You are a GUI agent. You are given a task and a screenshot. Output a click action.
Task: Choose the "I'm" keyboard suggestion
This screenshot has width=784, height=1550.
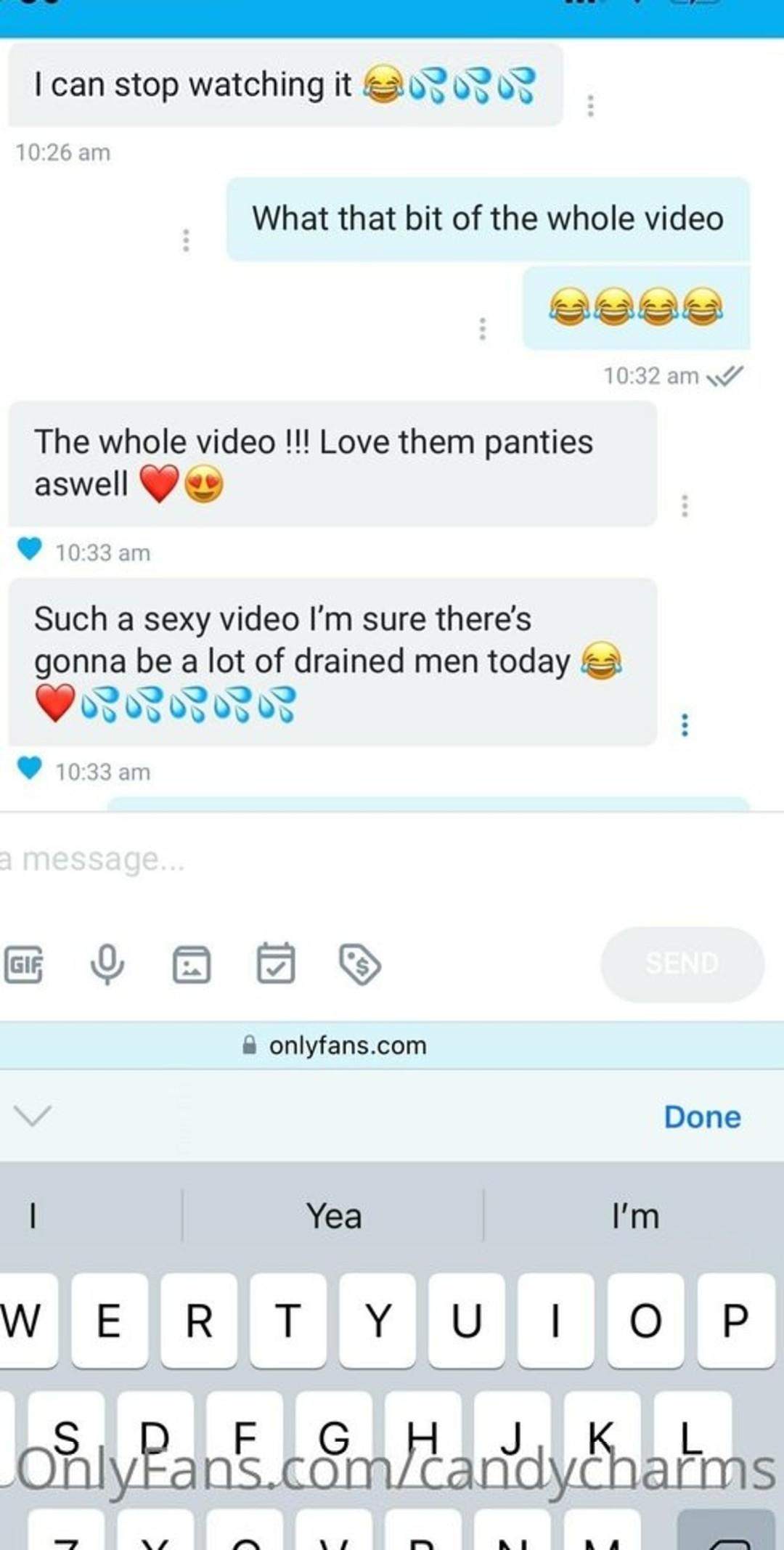(x=635, y=1216)
